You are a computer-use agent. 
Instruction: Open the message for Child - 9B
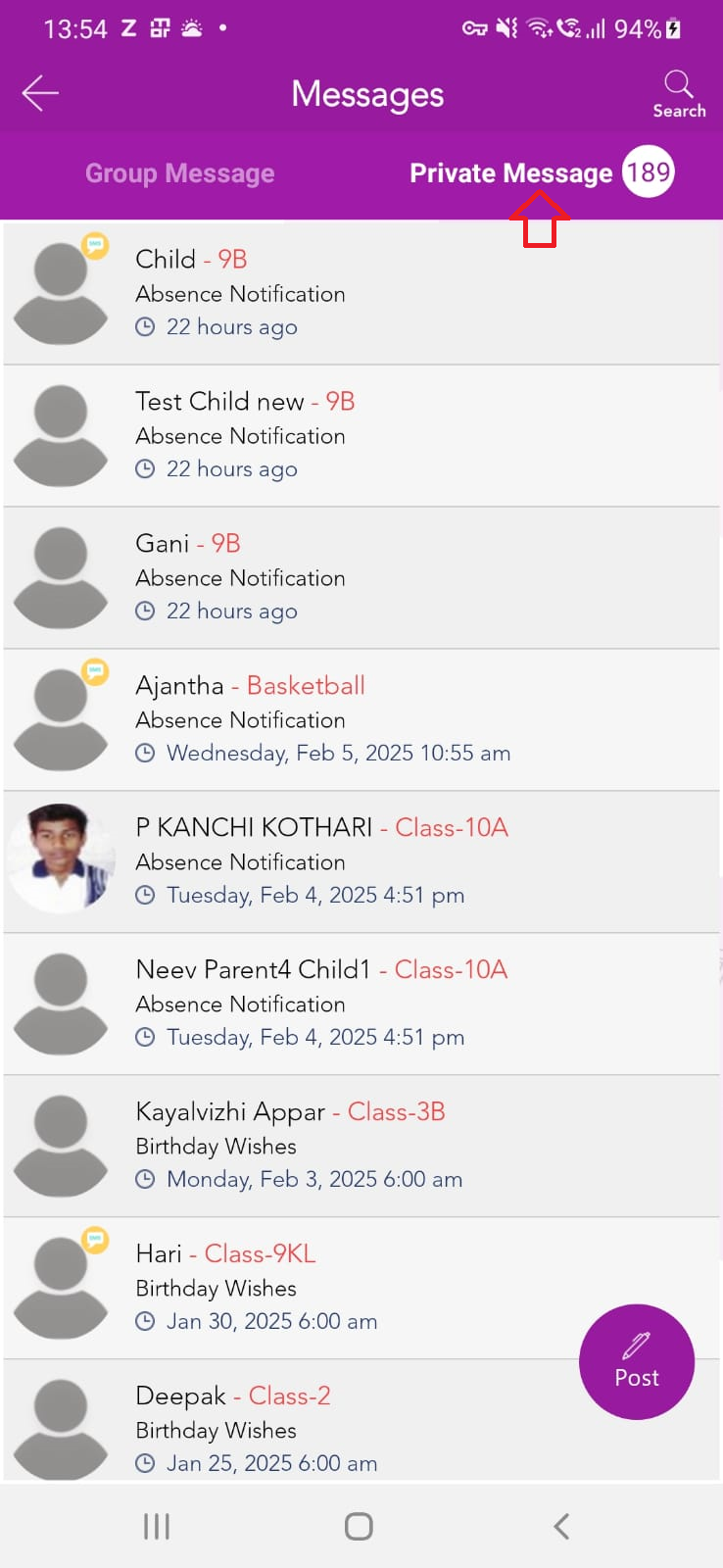pos(361,293)
